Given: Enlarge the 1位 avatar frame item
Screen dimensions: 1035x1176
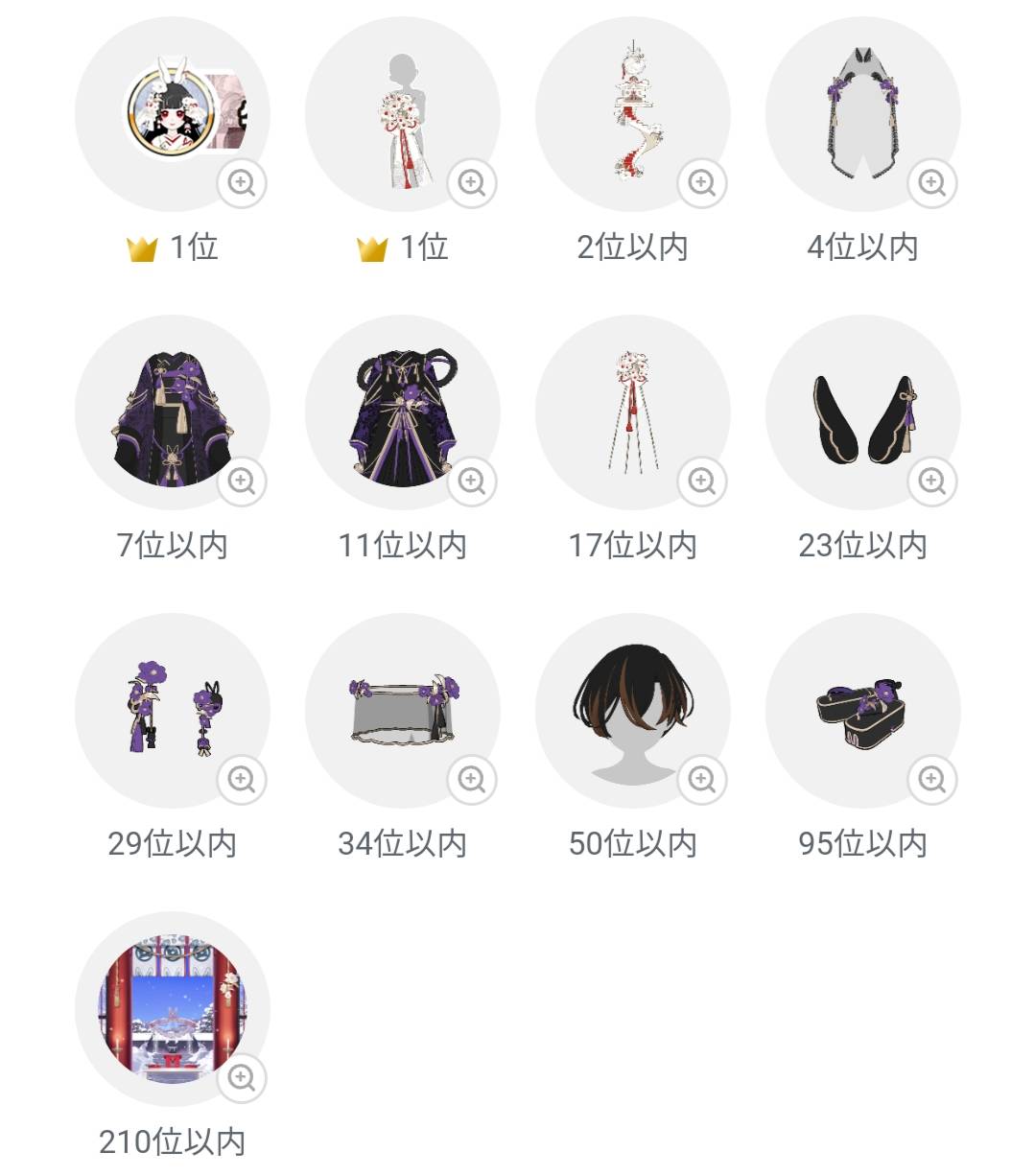Looking at the screenshot, I should (x=242, y=182).
